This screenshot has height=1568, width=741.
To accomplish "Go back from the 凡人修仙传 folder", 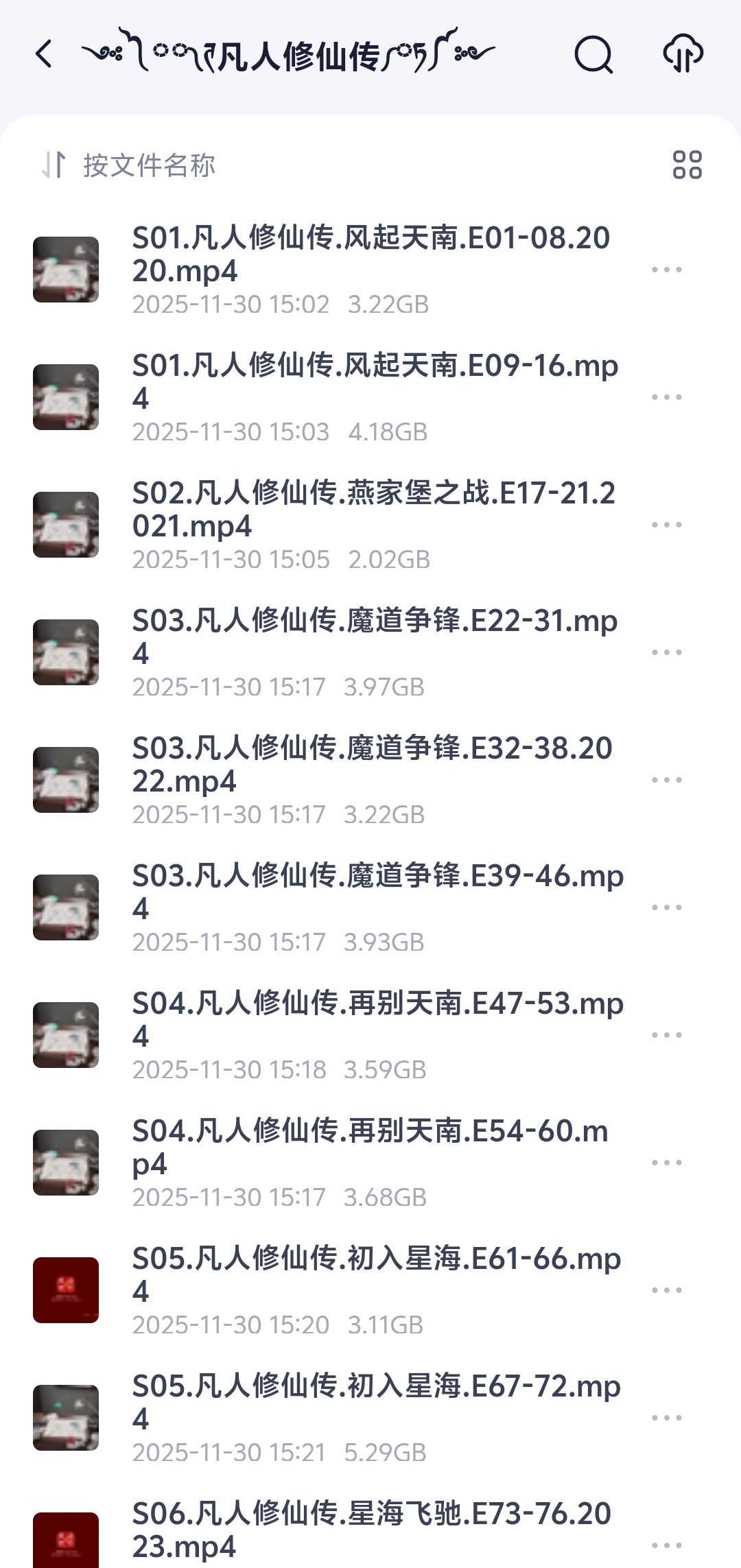I will click(x=45, y=54).
